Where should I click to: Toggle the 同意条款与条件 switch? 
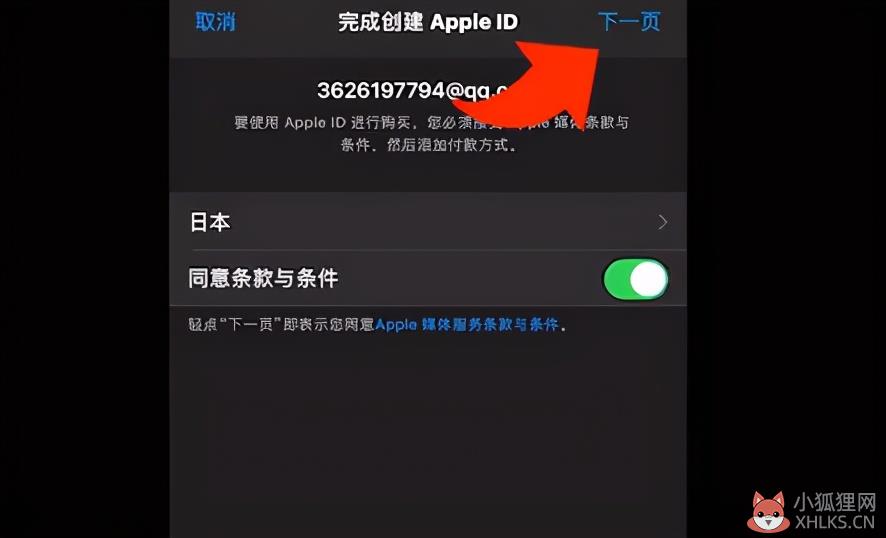click(x=635, y=279)
